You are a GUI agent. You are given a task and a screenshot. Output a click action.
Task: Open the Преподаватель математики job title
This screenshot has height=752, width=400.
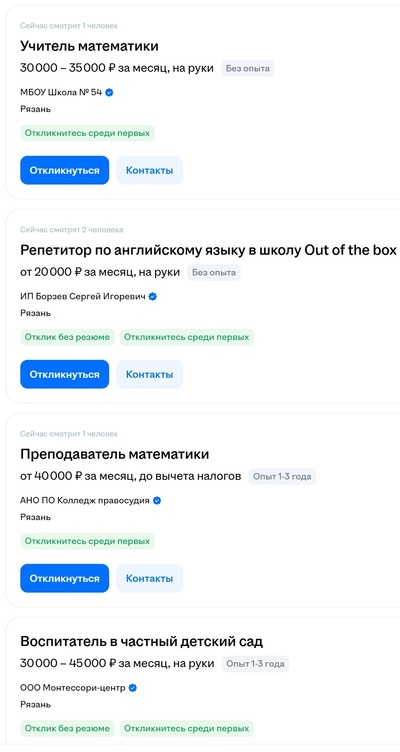[115, 454]
